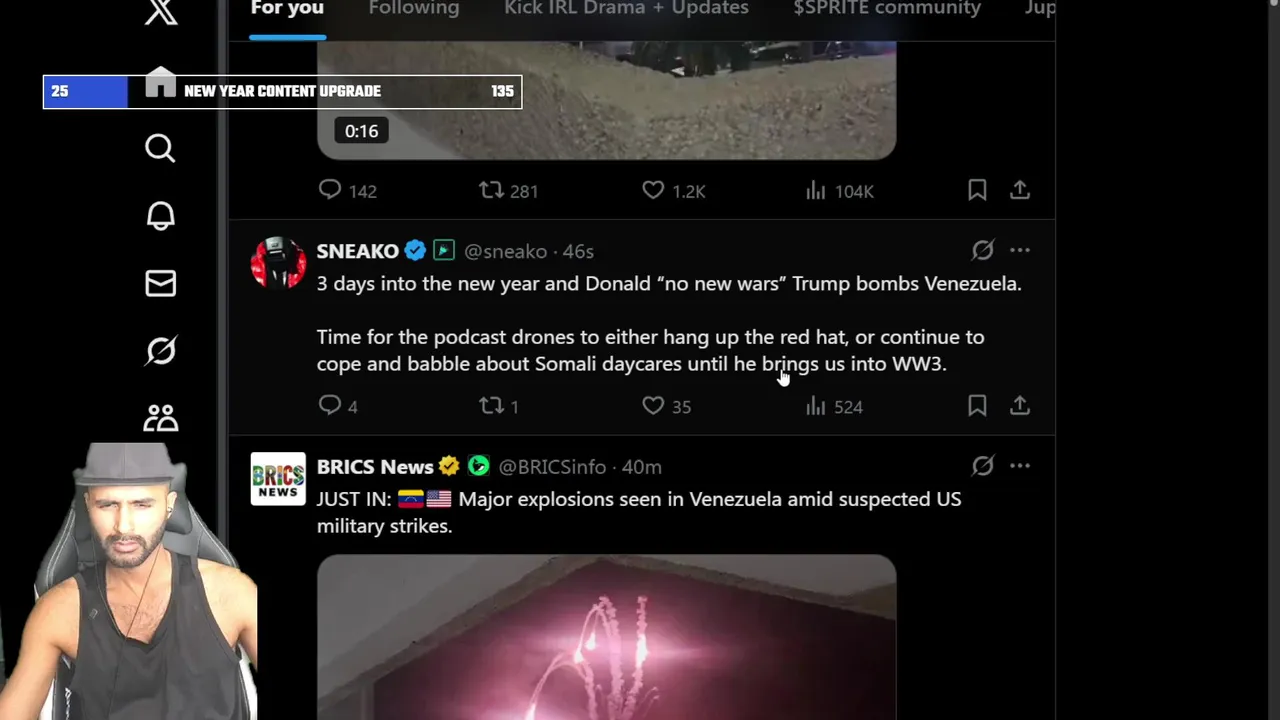The height and width of the screenshot is (720, 1280).
Task: Reply to SNEAKO's post
Action: coord(330,406)
